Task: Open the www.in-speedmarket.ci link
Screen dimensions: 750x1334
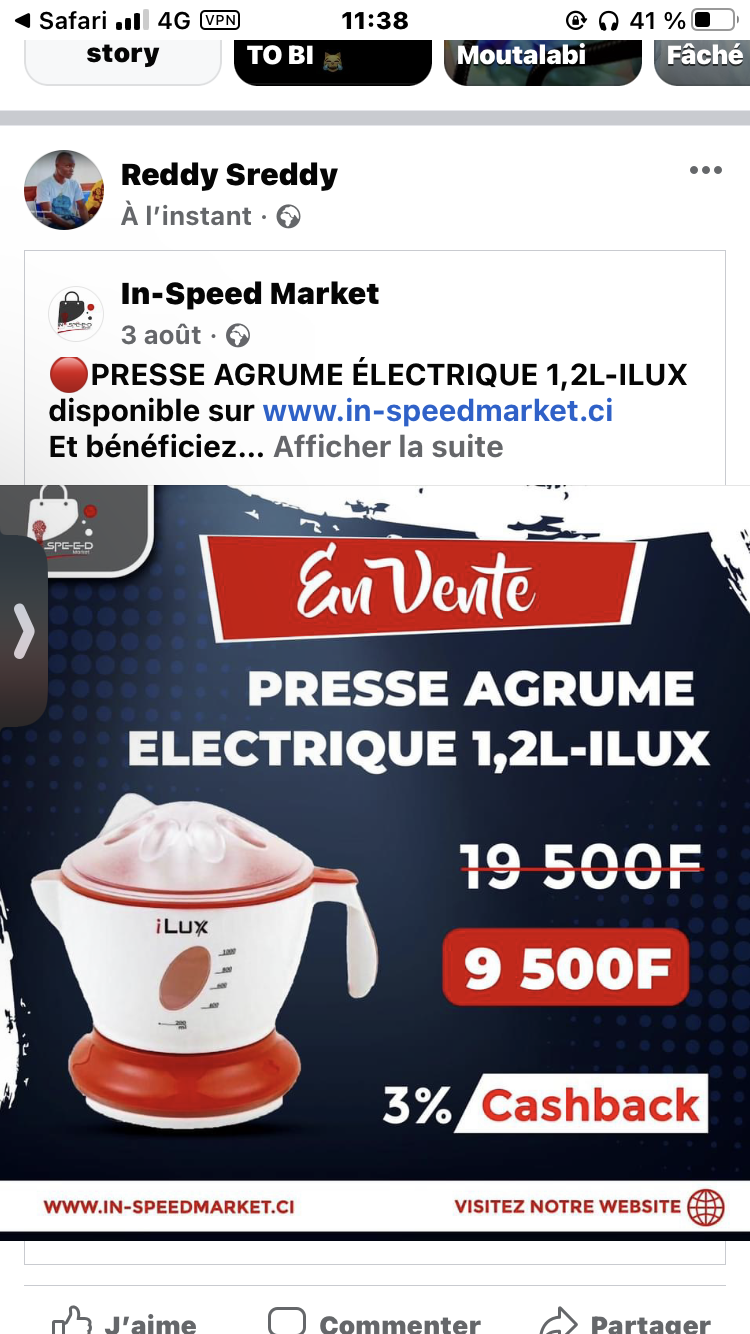Action: (x=438, y=410)
